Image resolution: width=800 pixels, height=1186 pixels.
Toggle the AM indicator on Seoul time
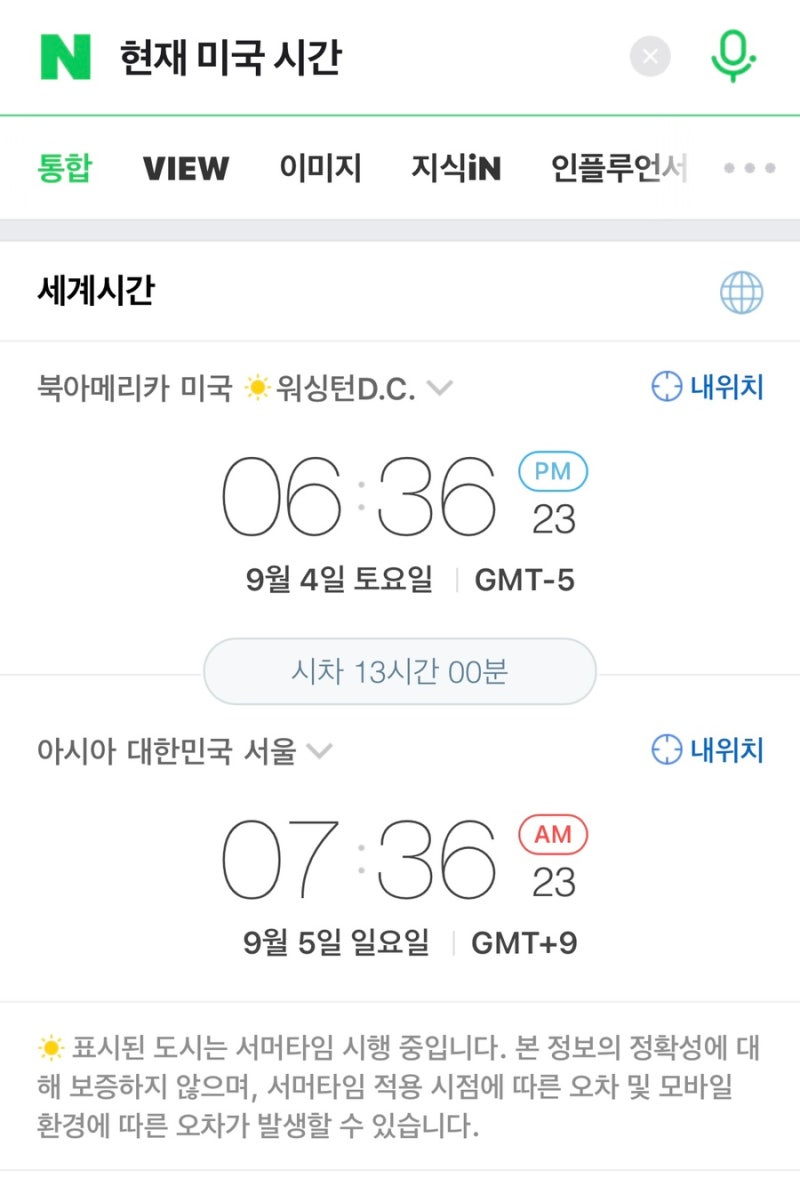[x=552, y=835]
